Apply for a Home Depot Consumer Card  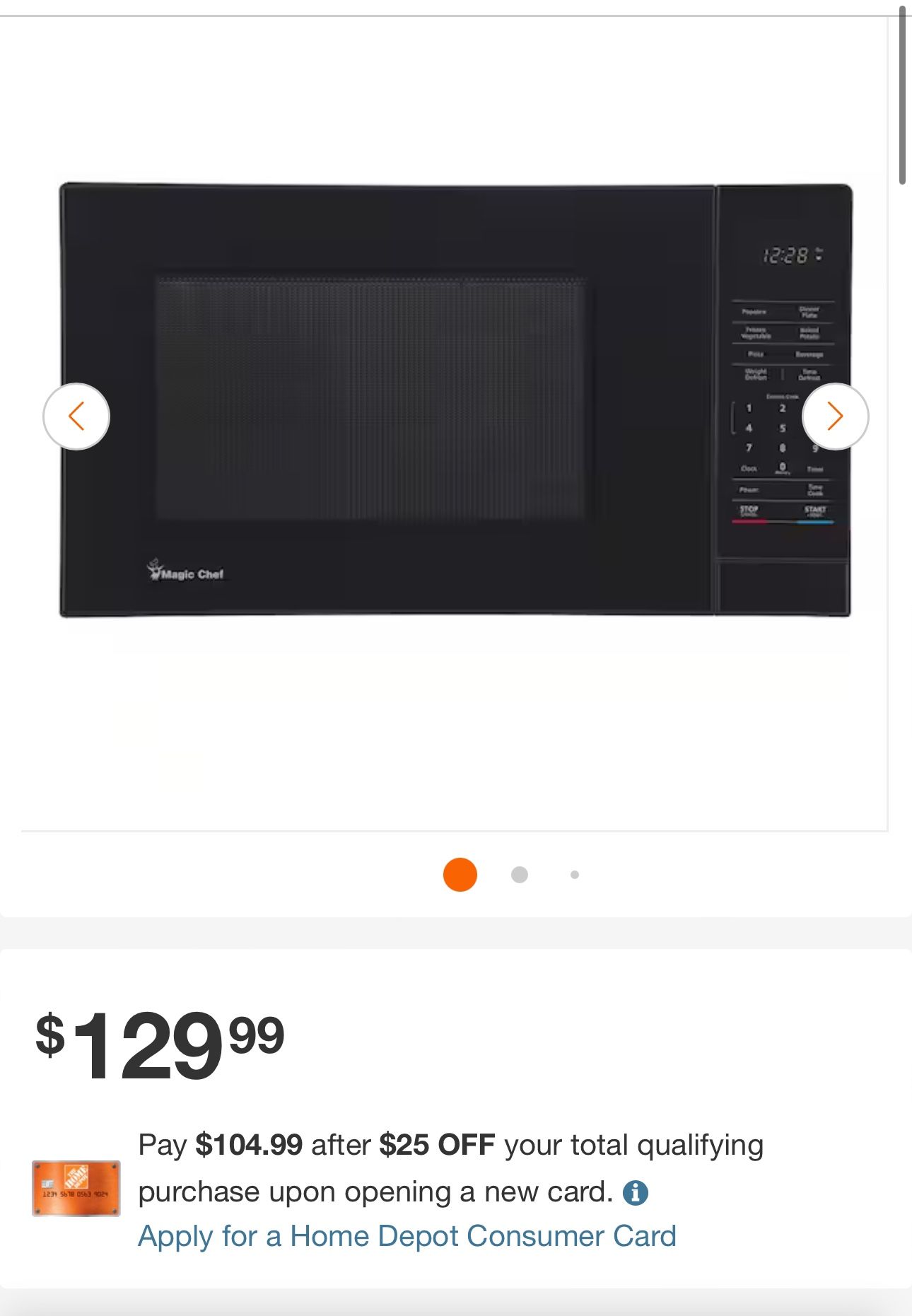407,1236
